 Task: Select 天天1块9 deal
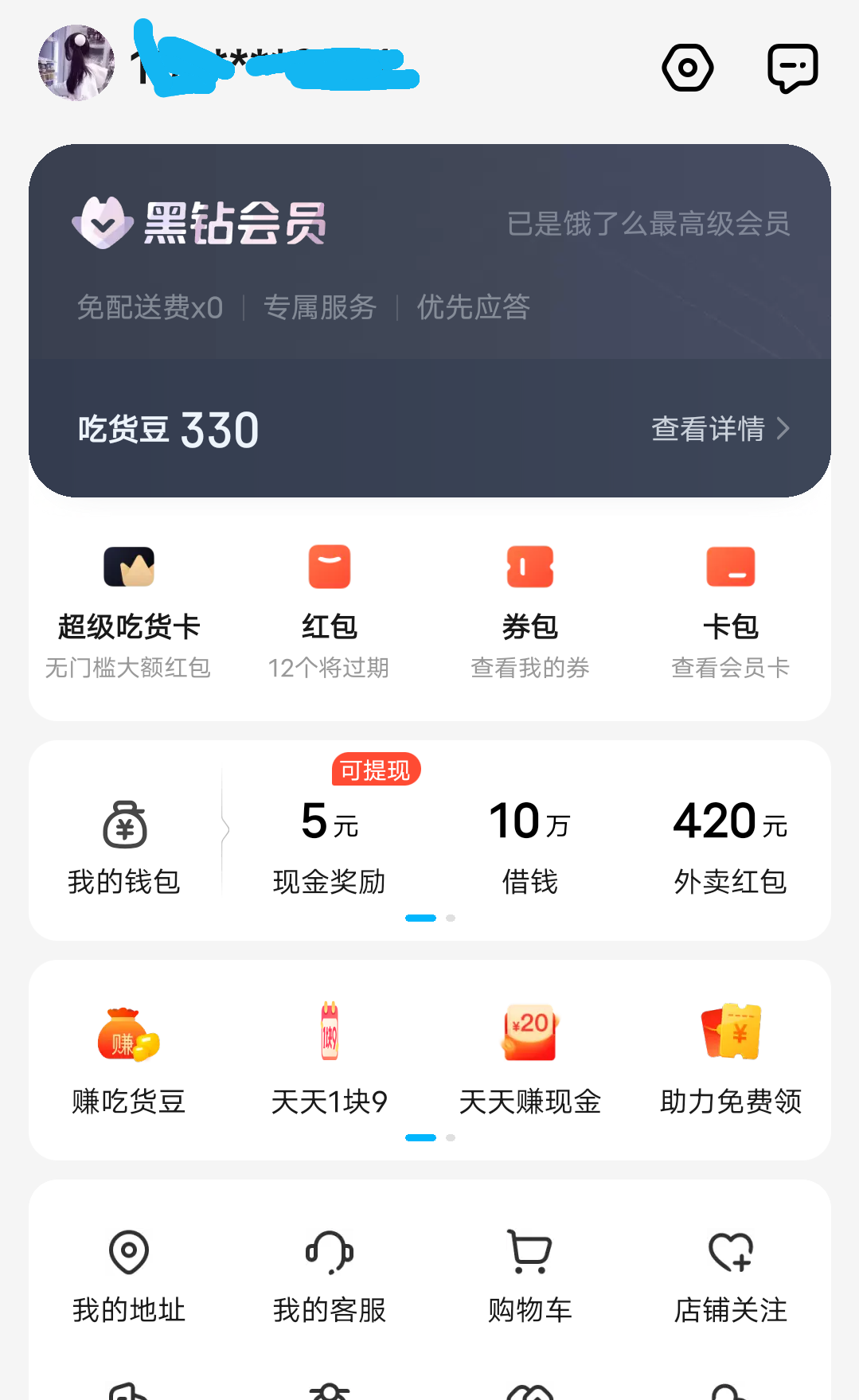coord(329,1059)
